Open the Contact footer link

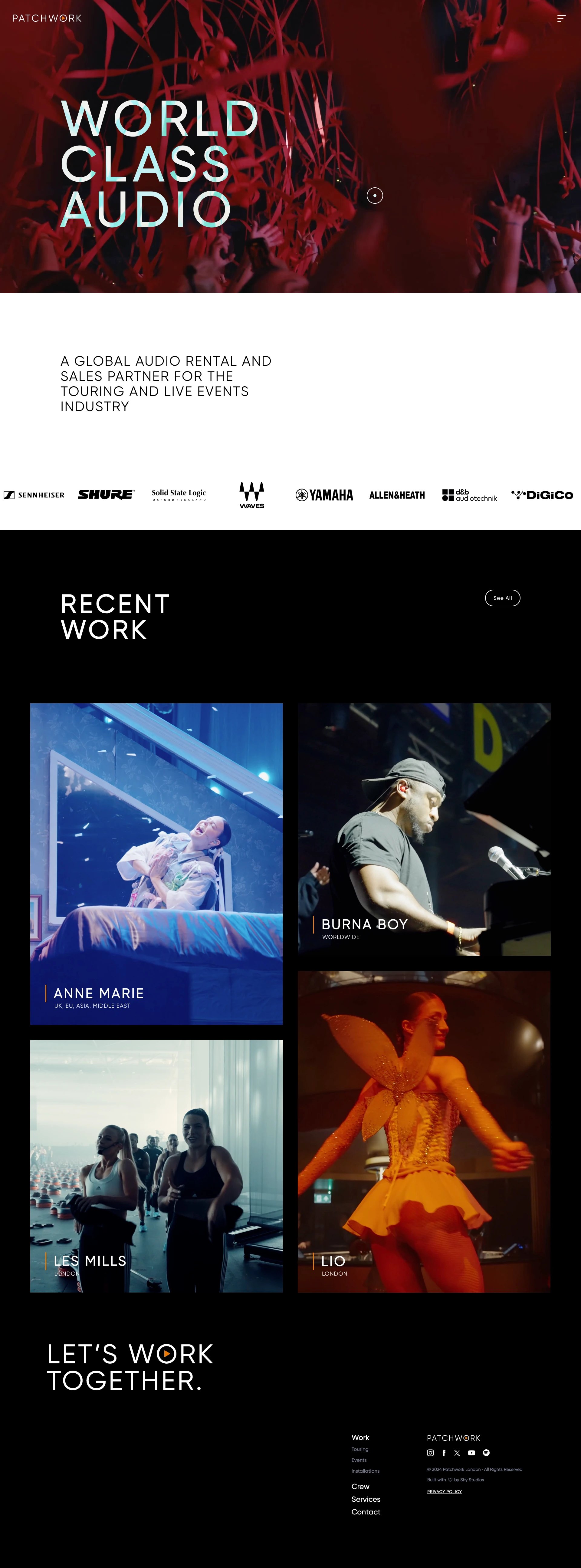366,1512
